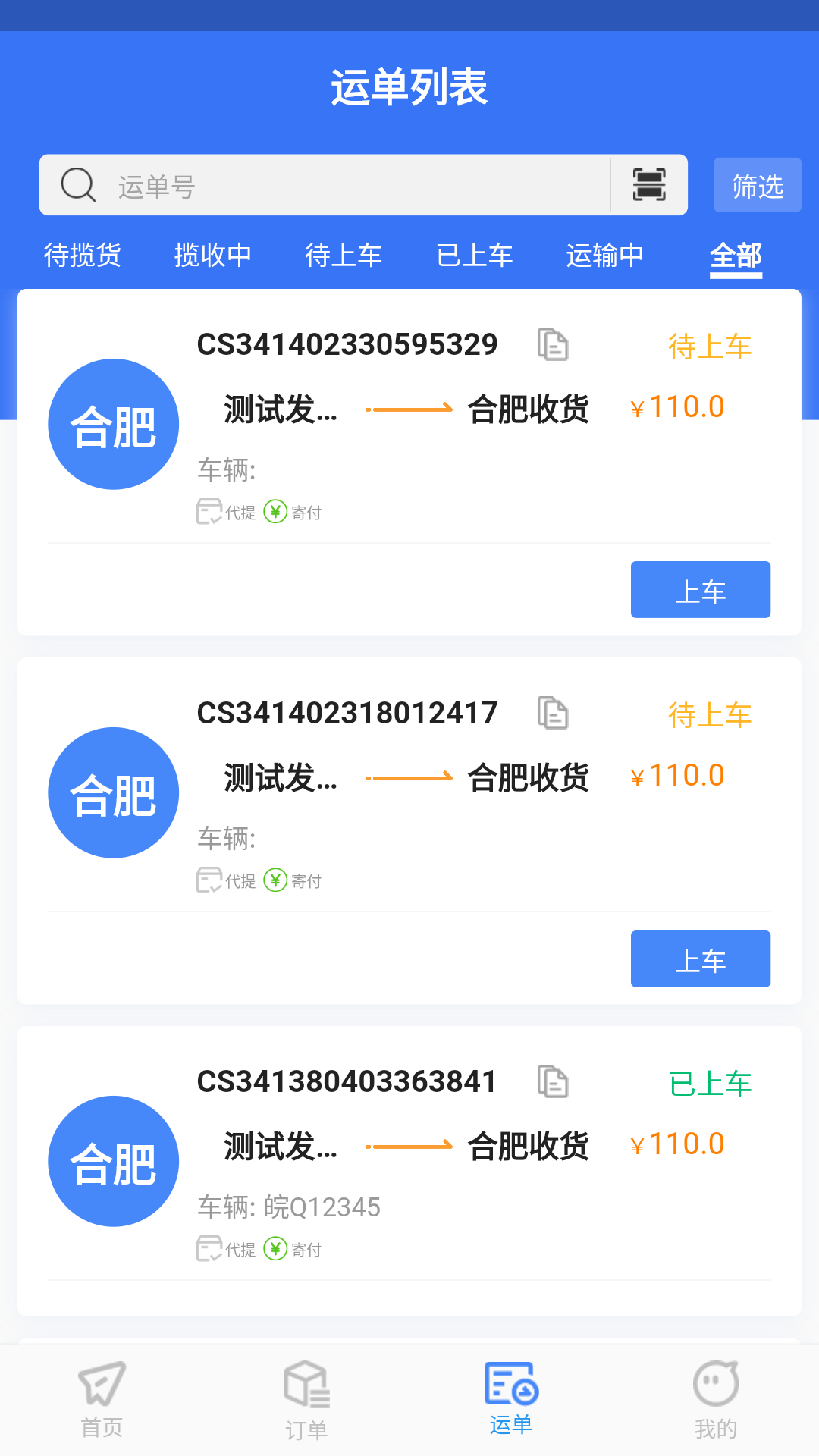Click the 寄付 payment icon on second waybill
Screen dimensions: 819x1456
[274, 880]
